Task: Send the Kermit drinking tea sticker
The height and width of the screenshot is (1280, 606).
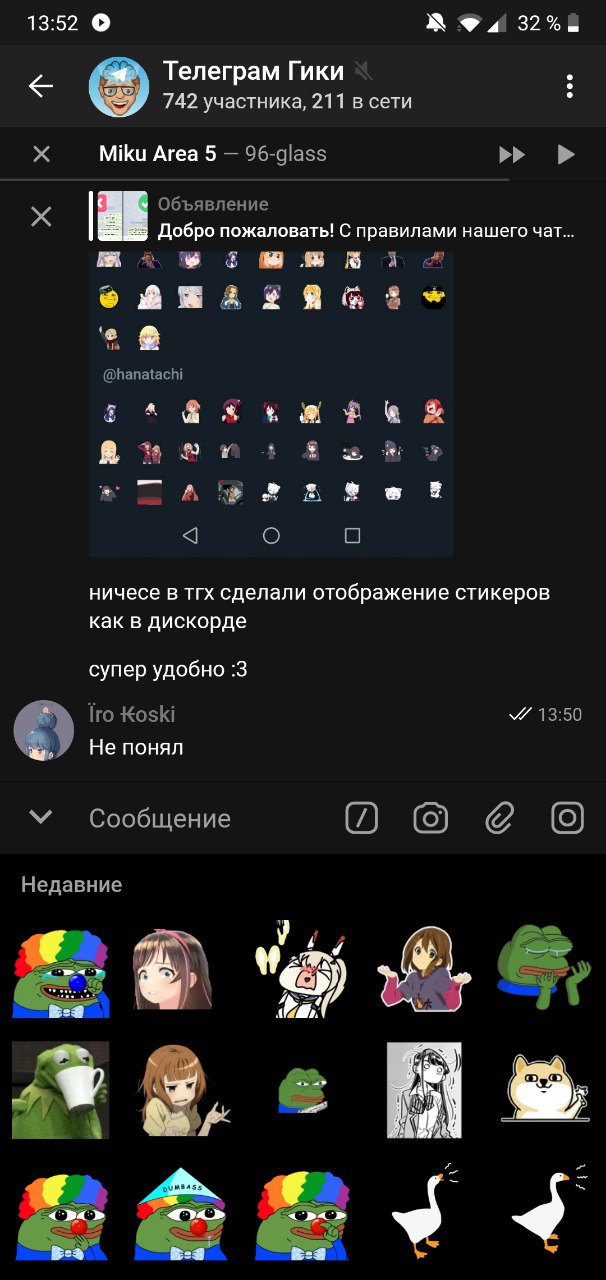Action: pos(60,1089)
